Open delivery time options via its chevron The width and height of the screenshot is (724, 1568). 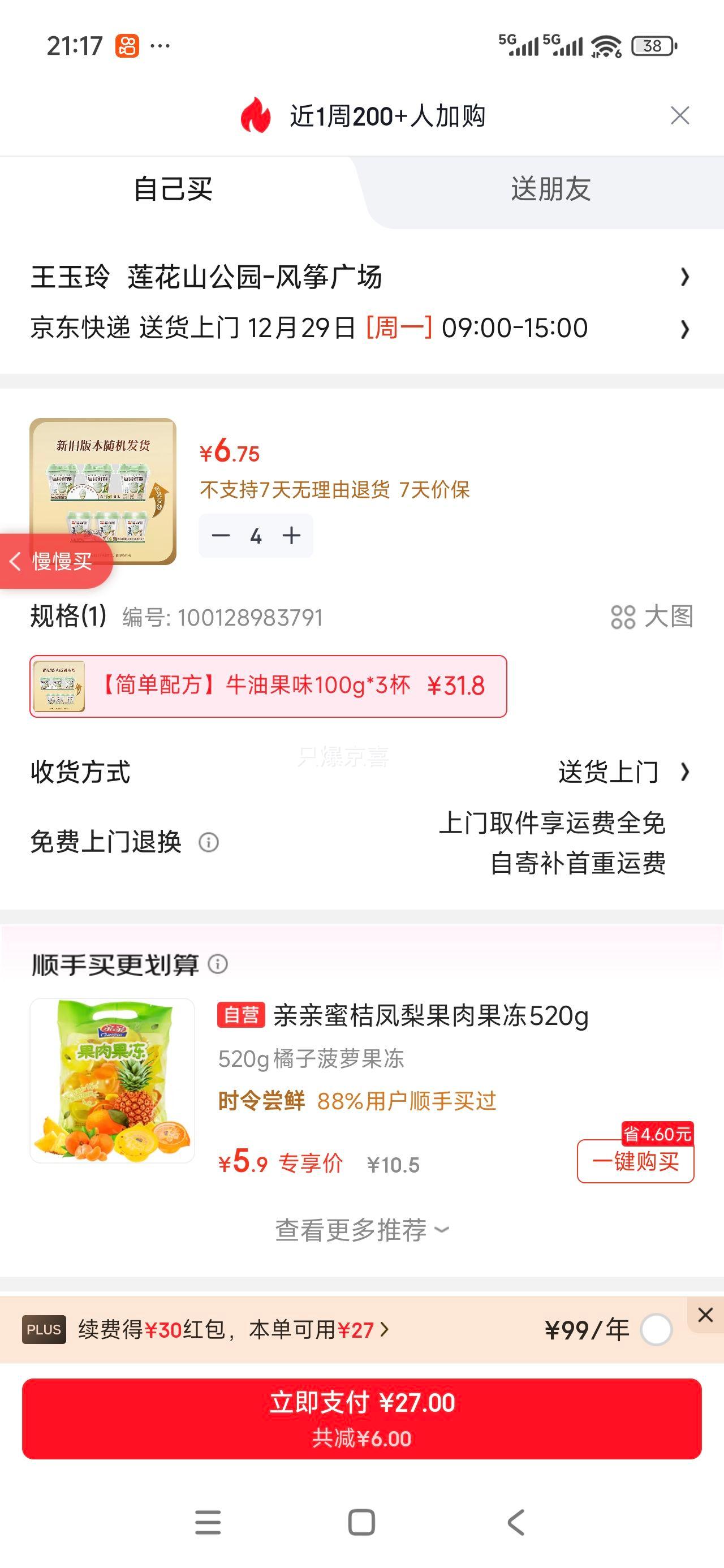pos(684,329)
